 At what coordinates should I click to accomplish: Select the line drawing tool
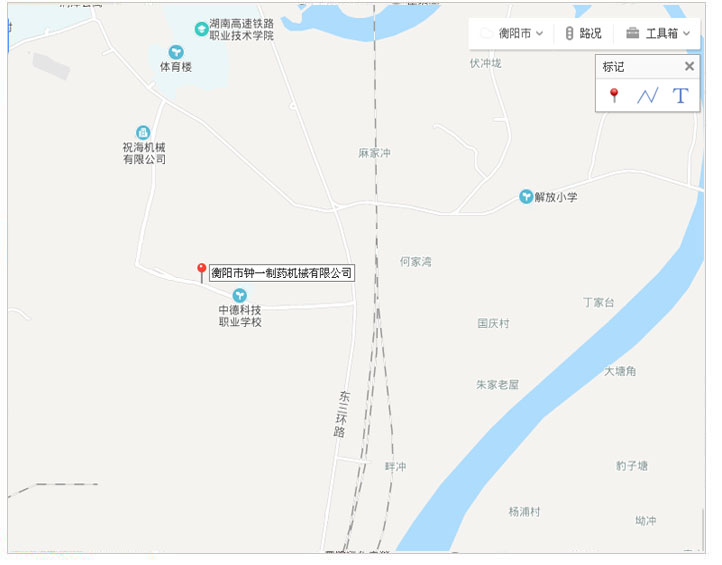pos(647,96)
